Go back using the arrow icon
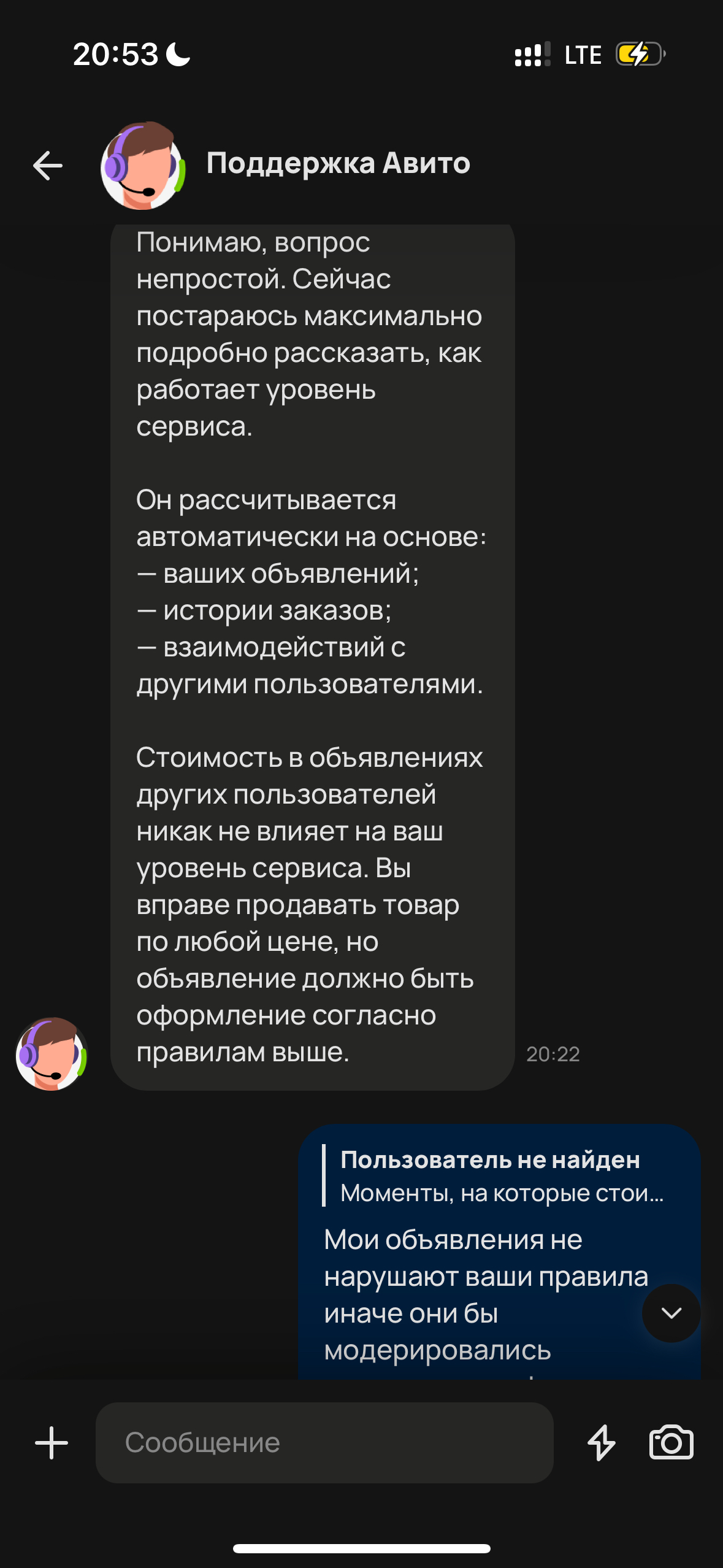Image resolution: width=723 pixels, height=1568 pixels. click(48, 166)
